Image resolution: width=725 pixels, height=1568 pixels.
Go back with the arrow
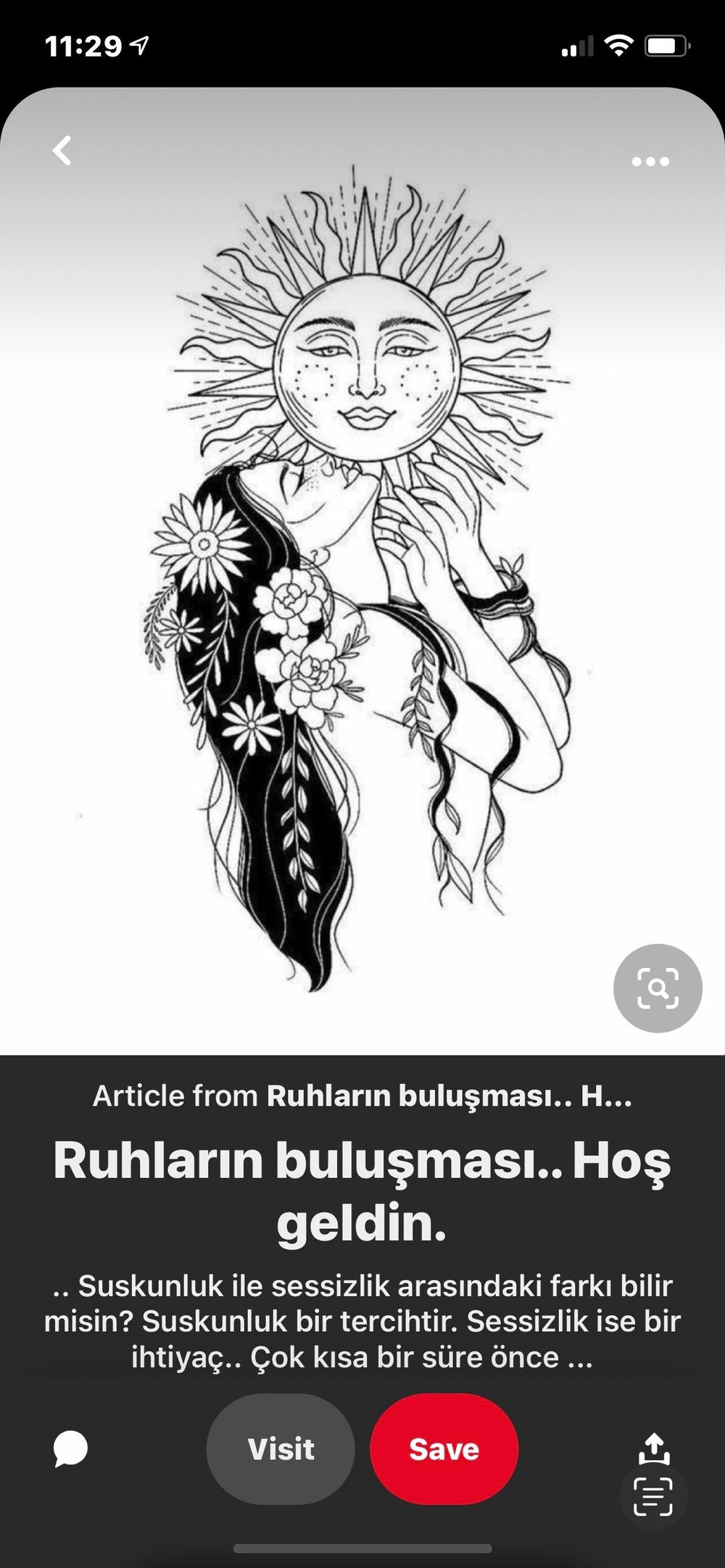(x=62, y=151)
